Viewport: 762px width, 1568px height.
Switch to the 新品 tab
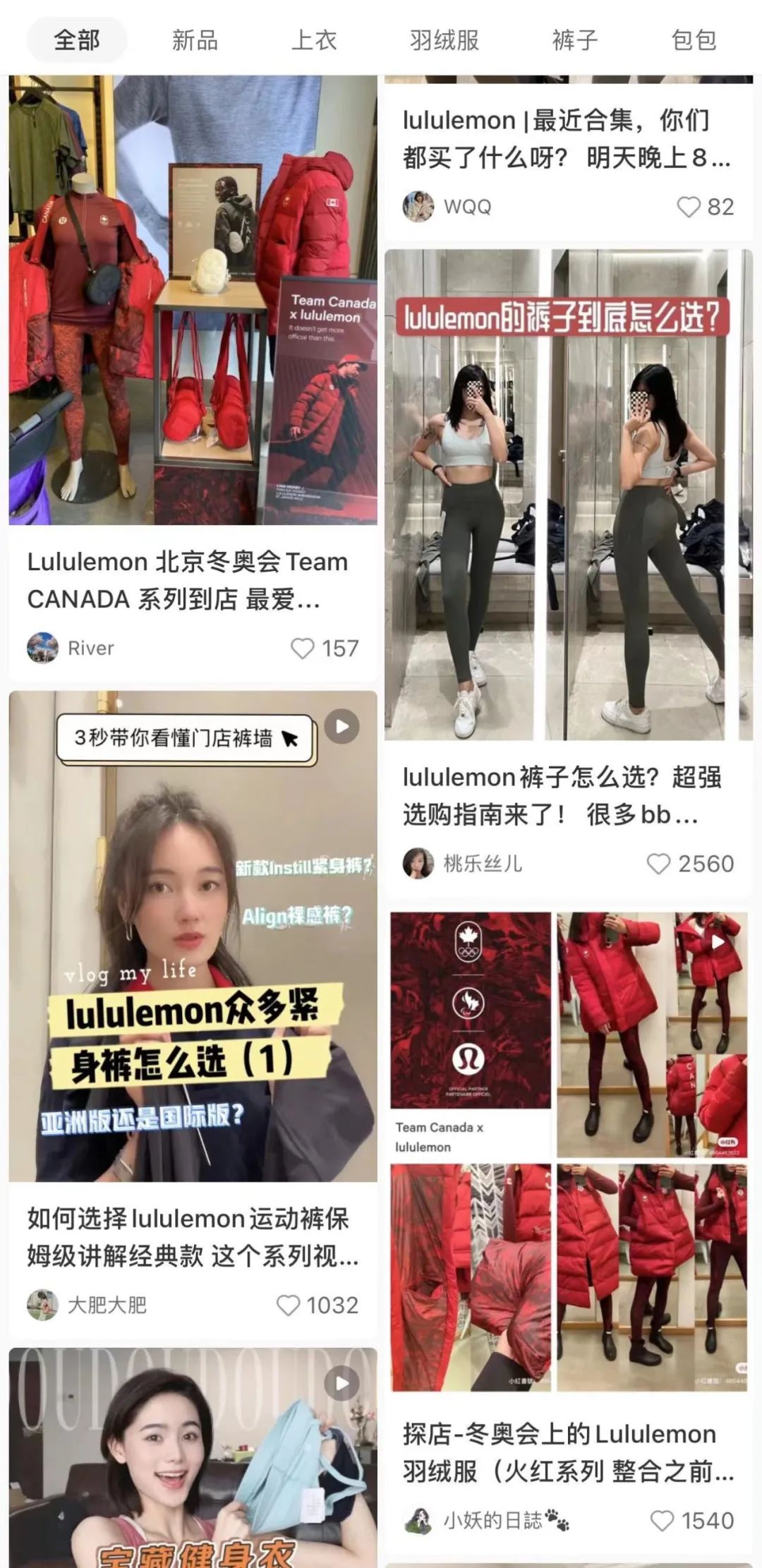click(195, 40)
